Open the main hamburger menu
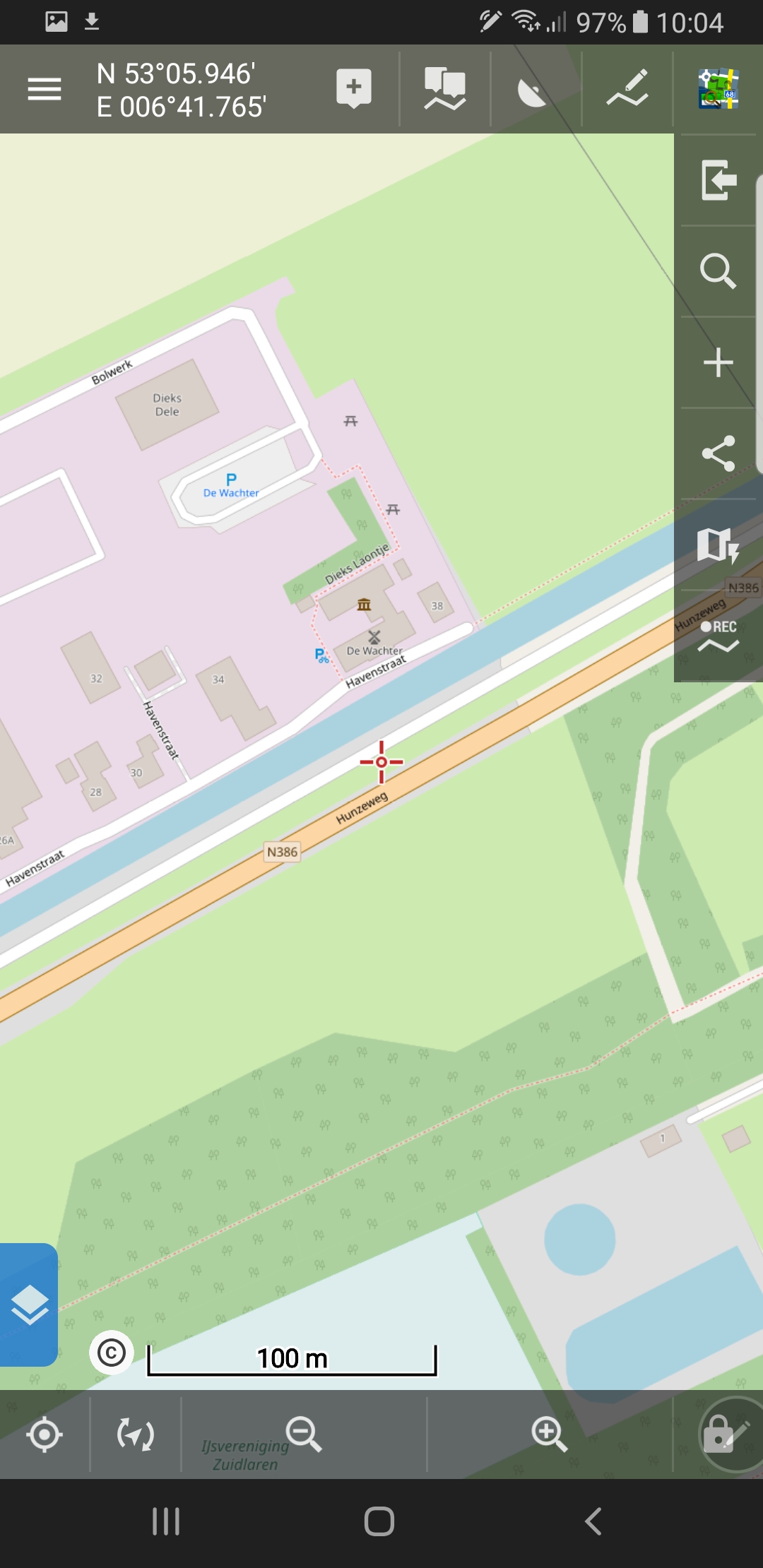Viewport: 763px width, 1568px height. coord(44,90)
